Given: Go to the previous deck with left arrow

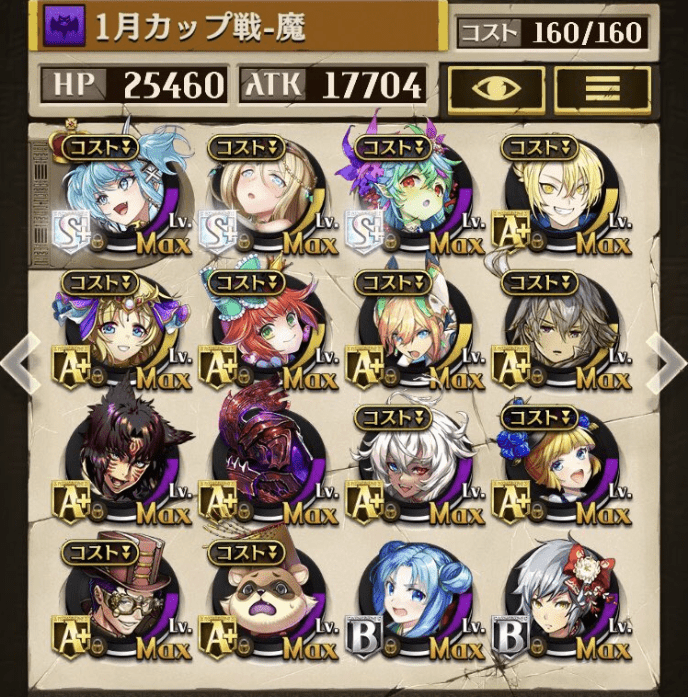Looking at the screenshot, I should 17,362.
